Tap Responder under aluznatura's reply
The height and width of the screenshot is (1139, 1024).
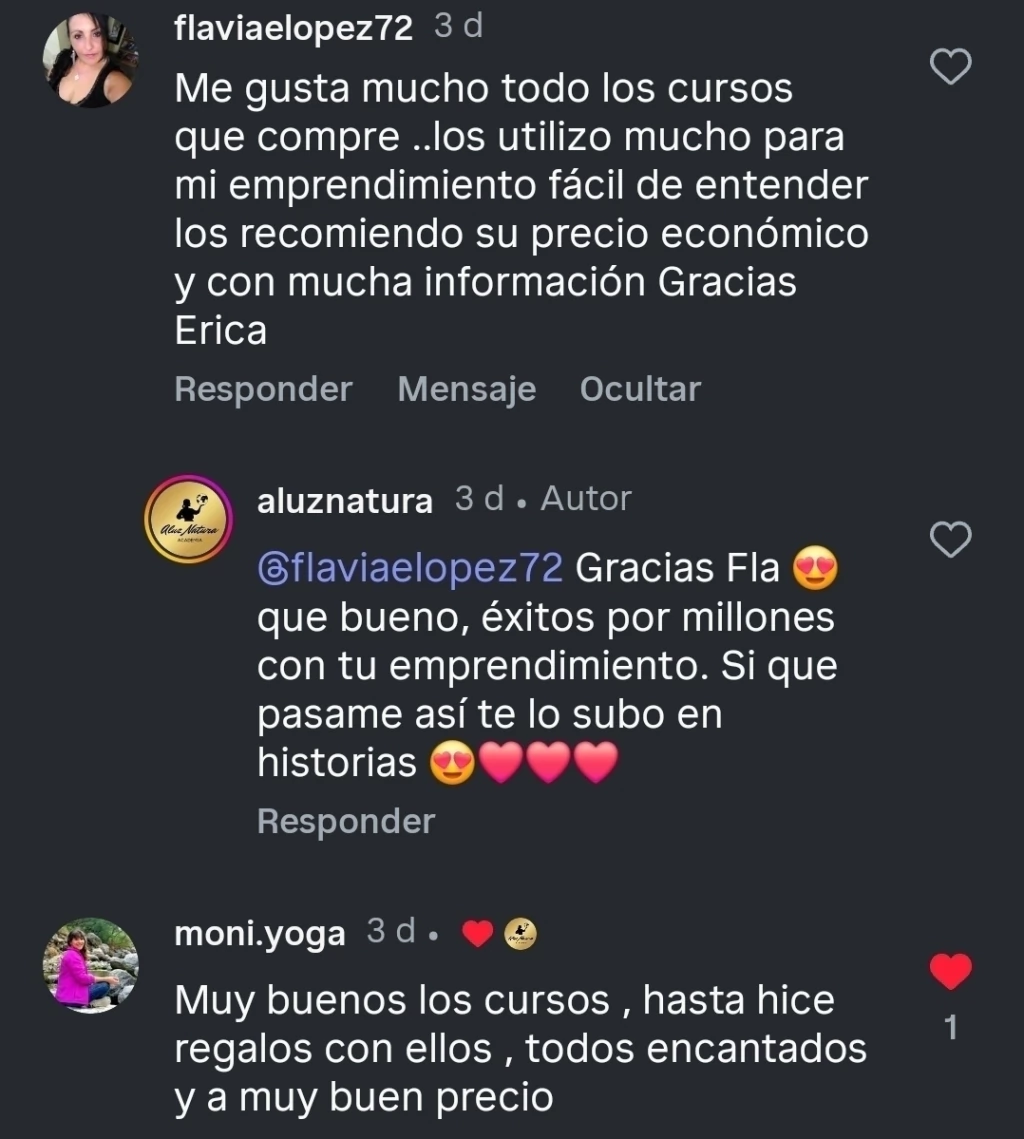click(346, 821)
